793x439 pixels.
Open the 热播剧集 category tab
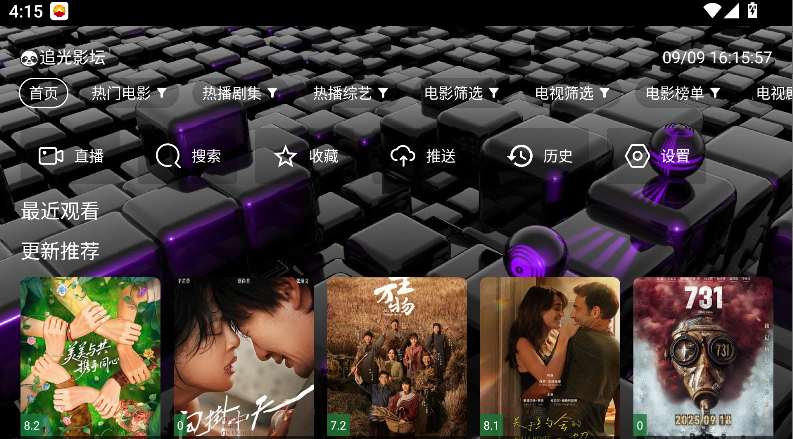240,93
